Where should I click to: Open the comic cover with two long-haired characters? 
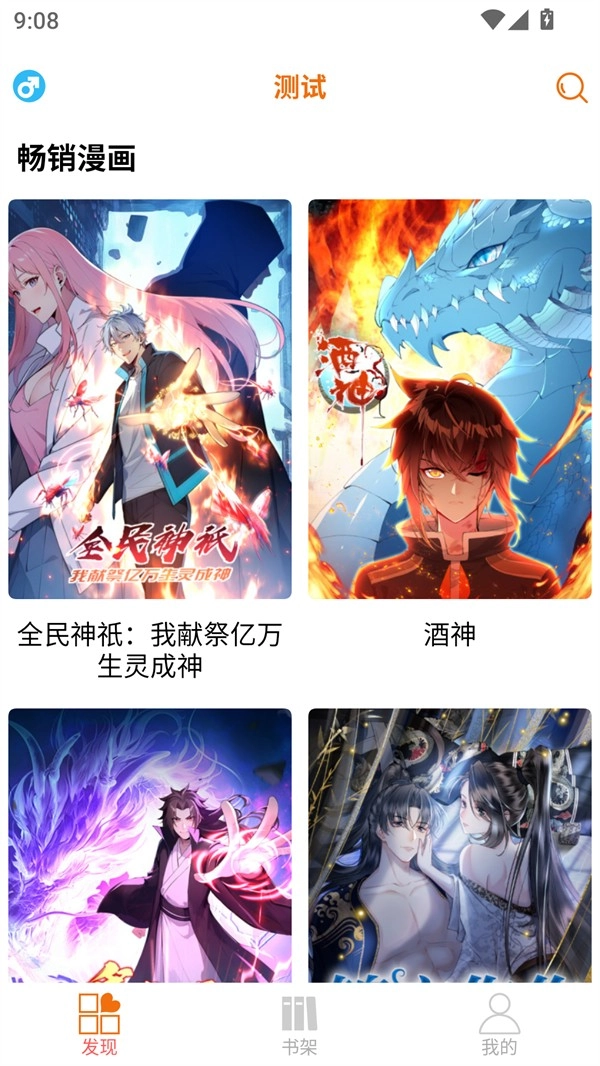point(449,845)
